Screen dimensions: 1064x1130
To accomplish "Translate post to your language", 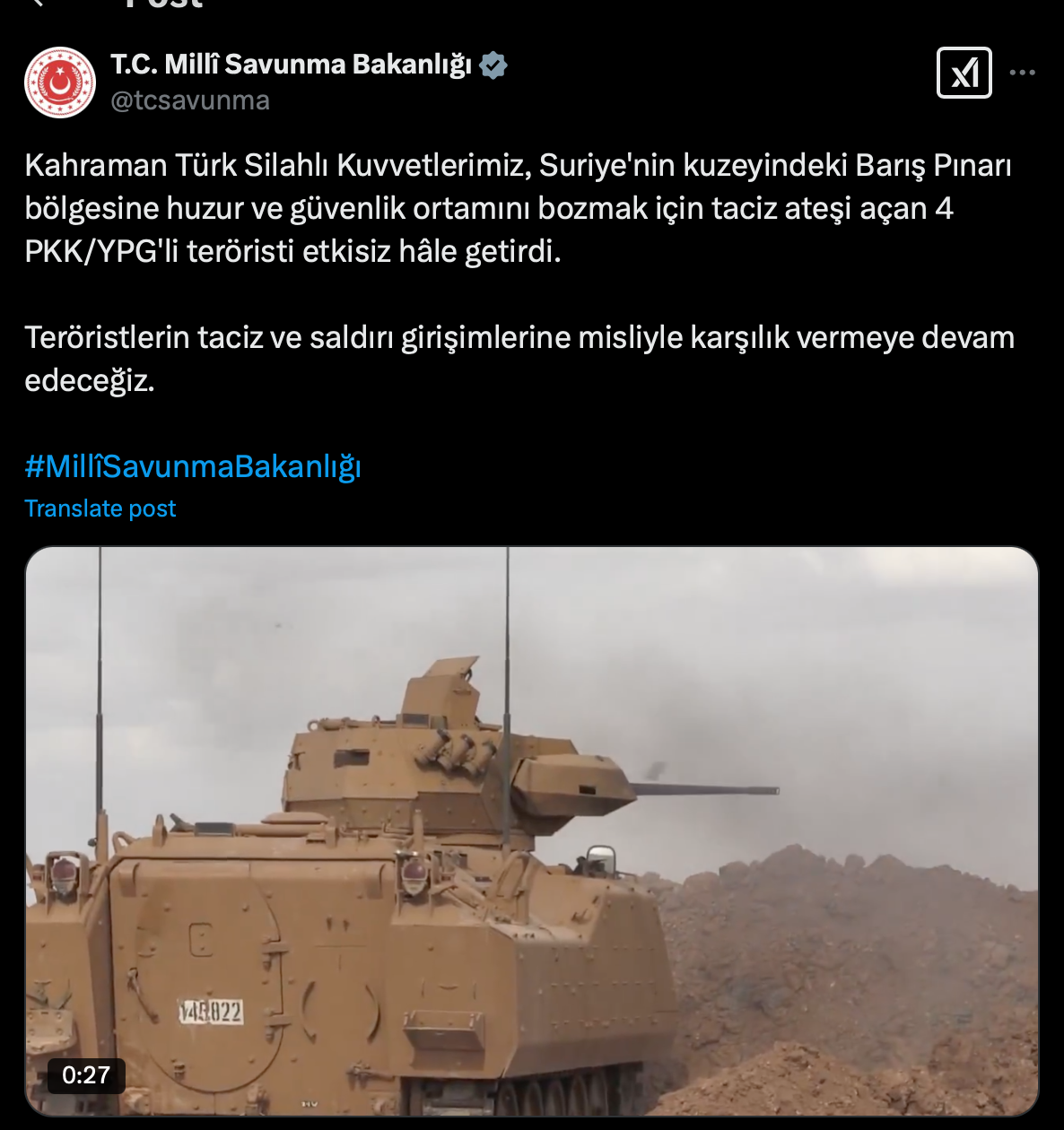I will tap(100, 508).
